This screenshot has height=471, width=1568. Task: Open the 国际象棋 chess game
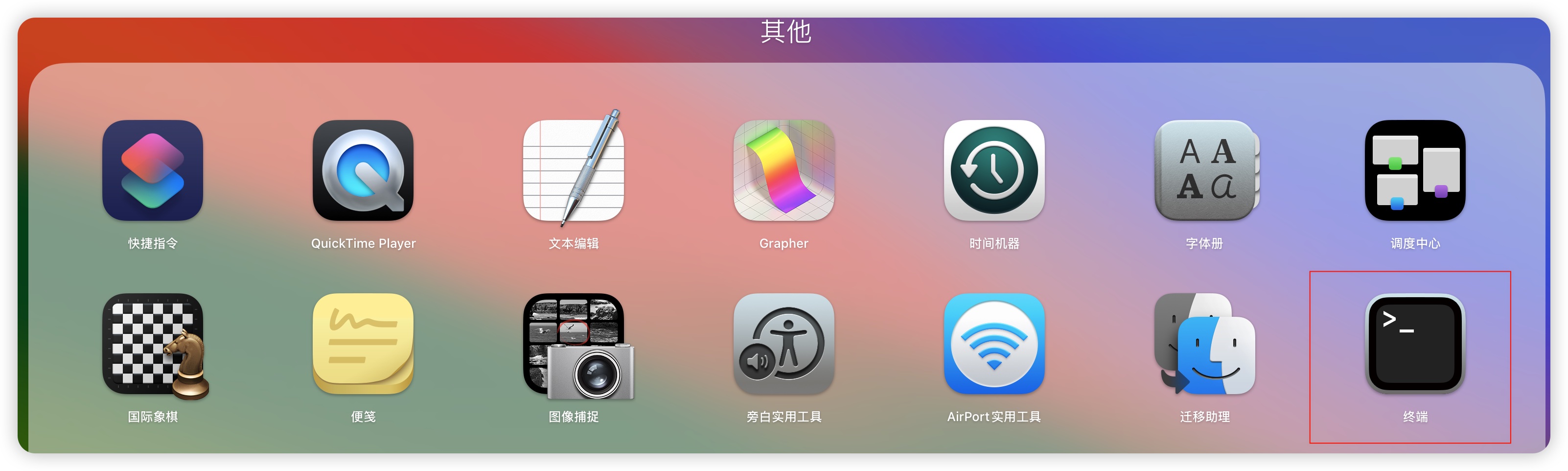coord(152,344)
